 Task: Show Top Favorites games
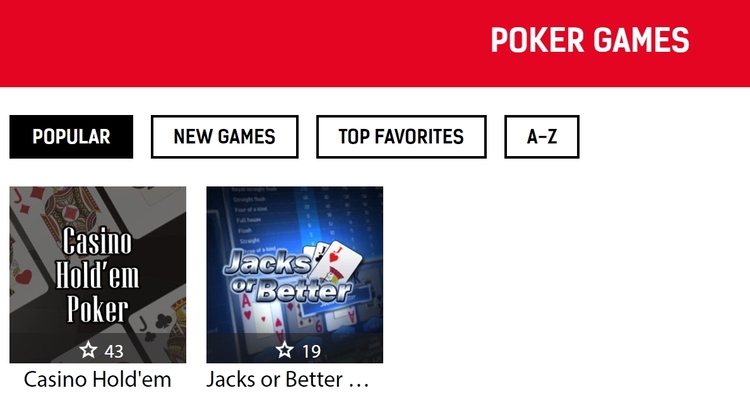[401, 137]
